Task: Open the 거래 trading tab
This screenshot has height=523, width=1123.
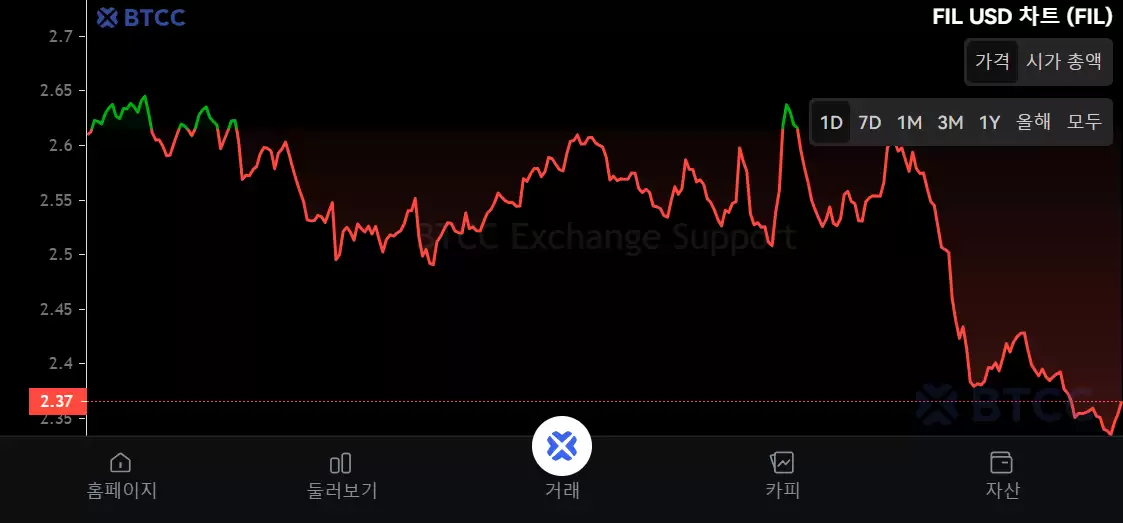Action: click(562, 460)
